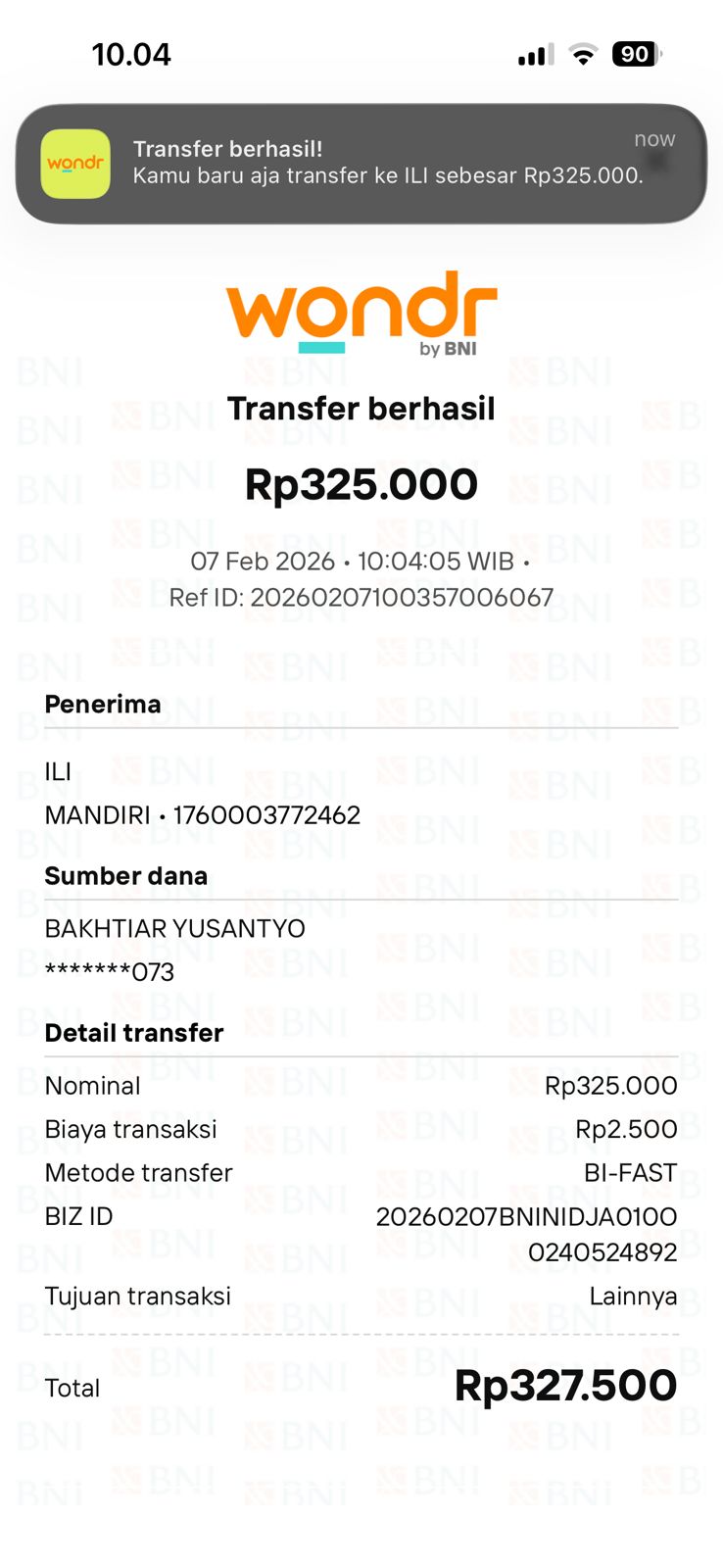Open the wondr Transfer berhasil notification banner
This screenshot has height=1568, width=723.
coord(361,164)
